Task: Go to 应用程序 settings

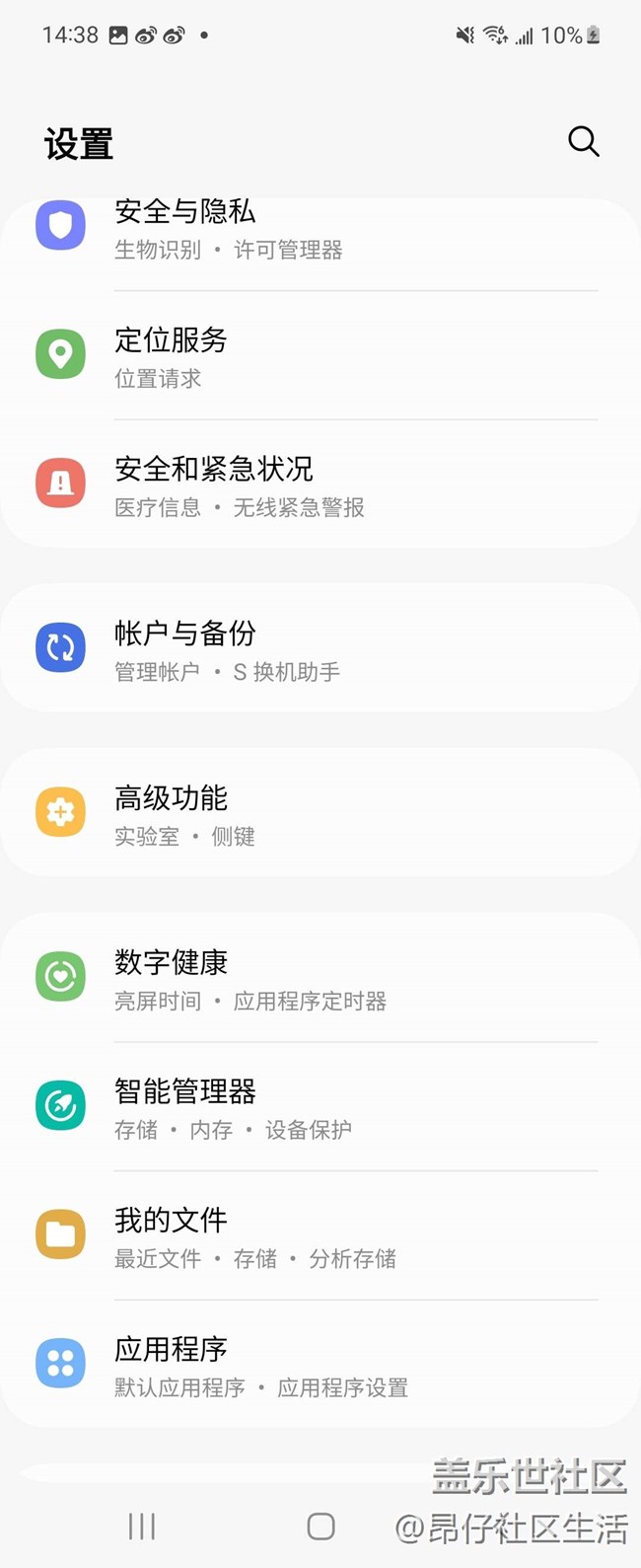Action: point(320,1365)
